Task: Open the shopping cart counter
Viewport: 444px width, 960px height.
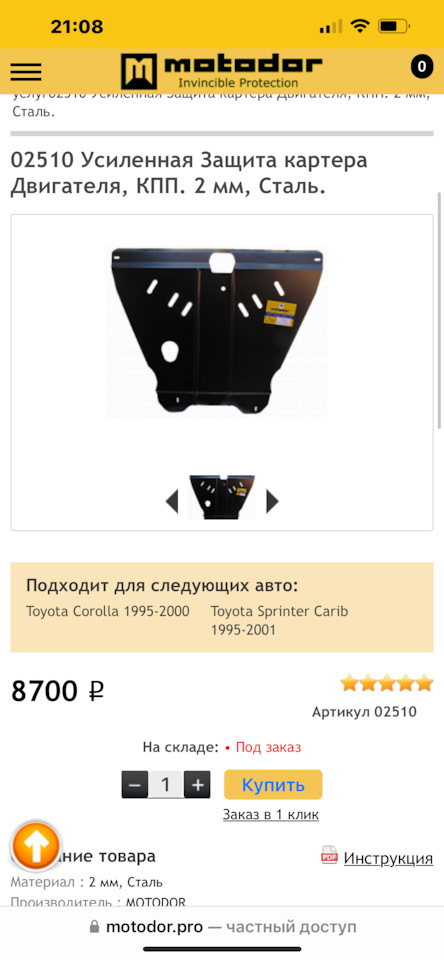Action: [421, 66]
